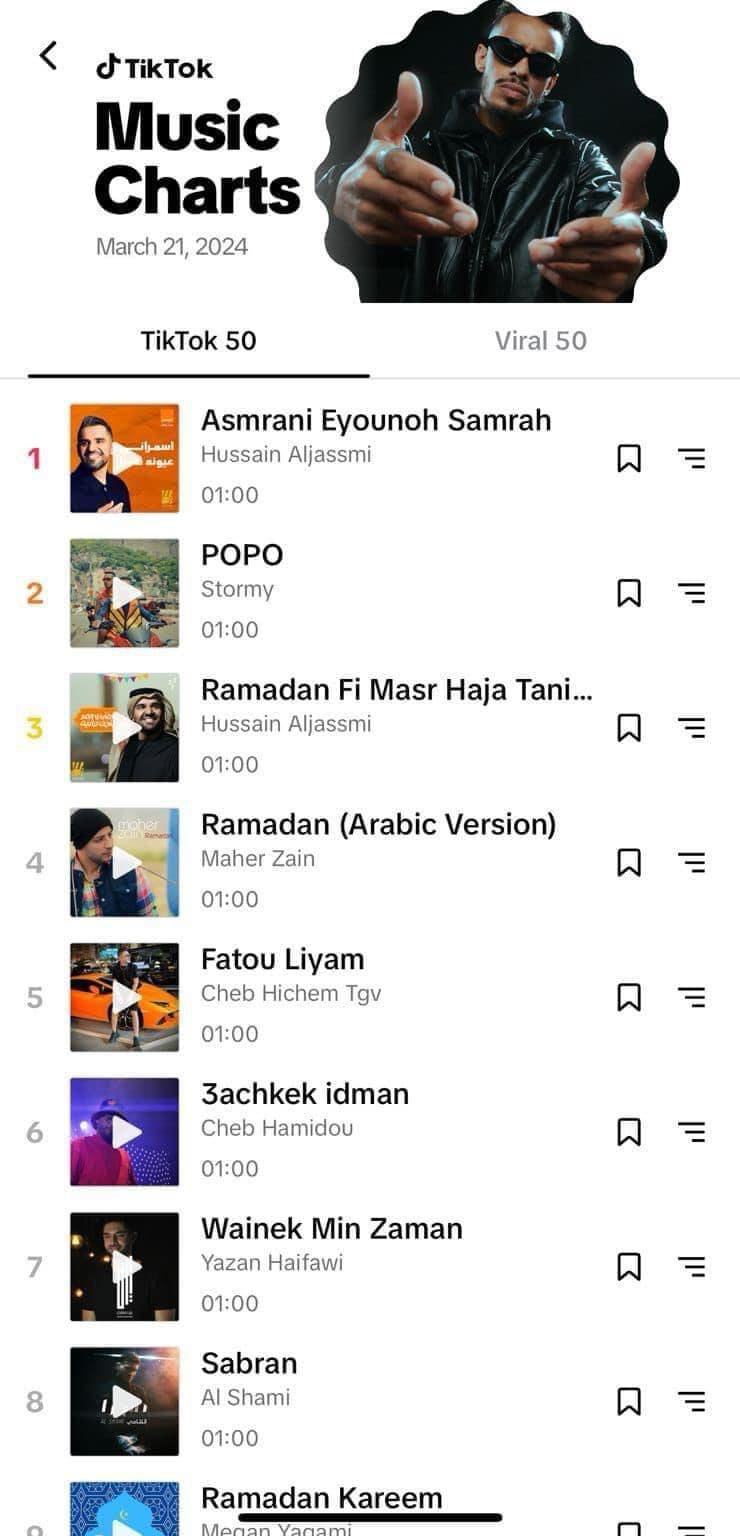
Task: Select the TikTok 50 tab
Action: coord(198,341)
